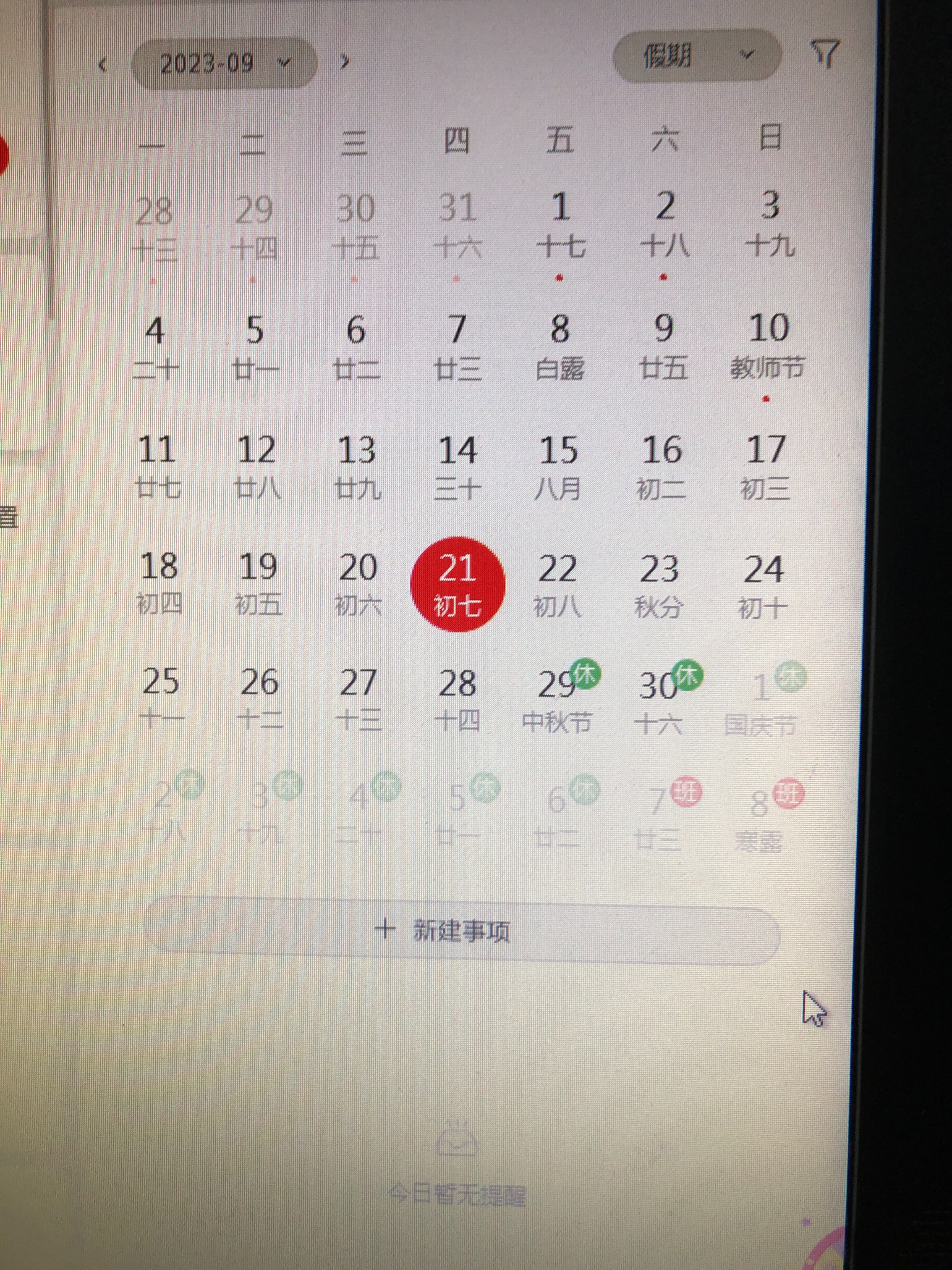Viewport: 952px width, 1270px height.
Task: Open the filter funnel icon
Action: point(825,54)
